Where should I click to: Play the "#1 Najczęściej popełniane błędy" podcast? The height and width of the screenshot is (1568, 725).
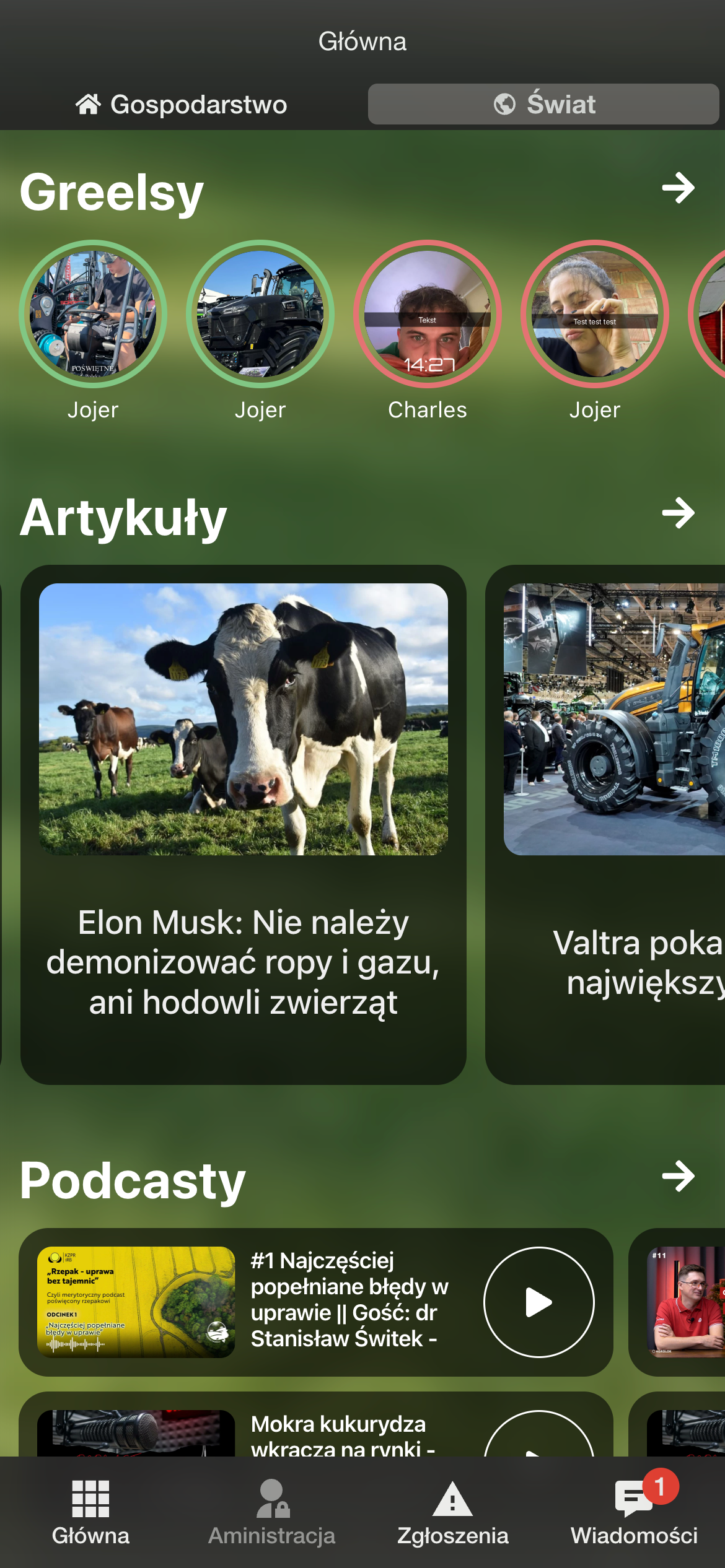(538, 1302)
